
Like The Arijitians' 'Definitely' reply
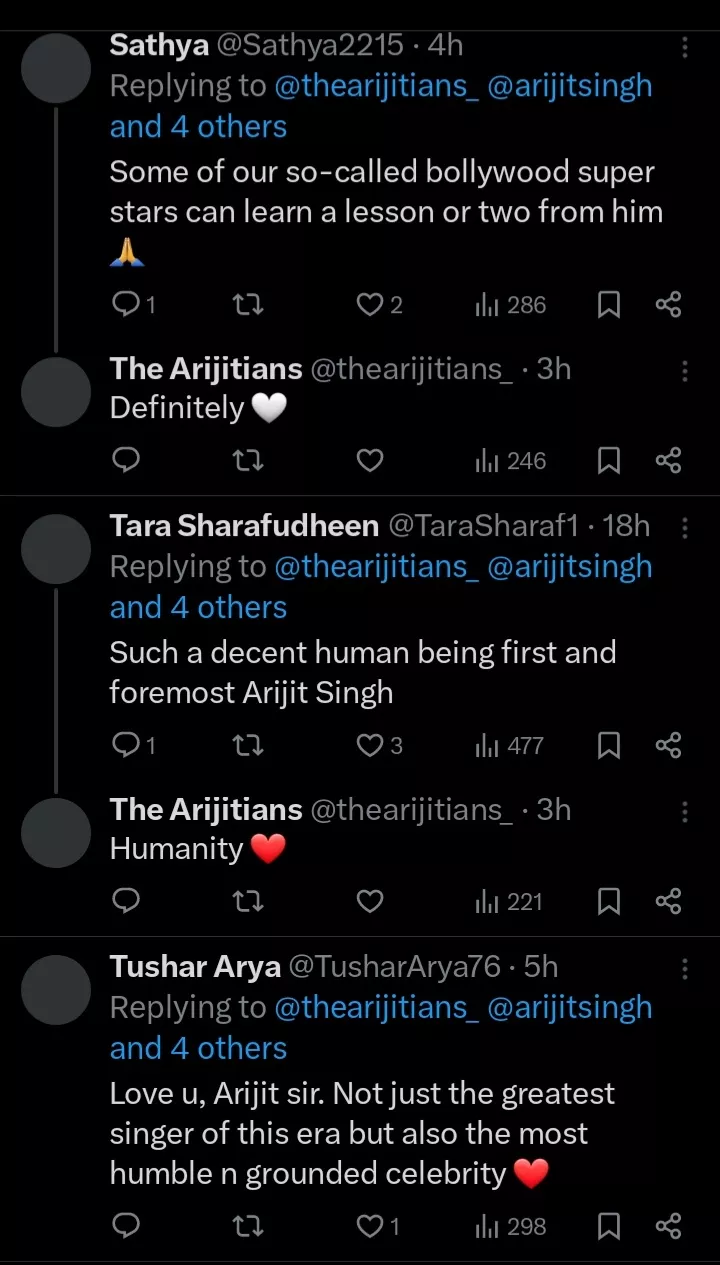(x=370, y=461)
